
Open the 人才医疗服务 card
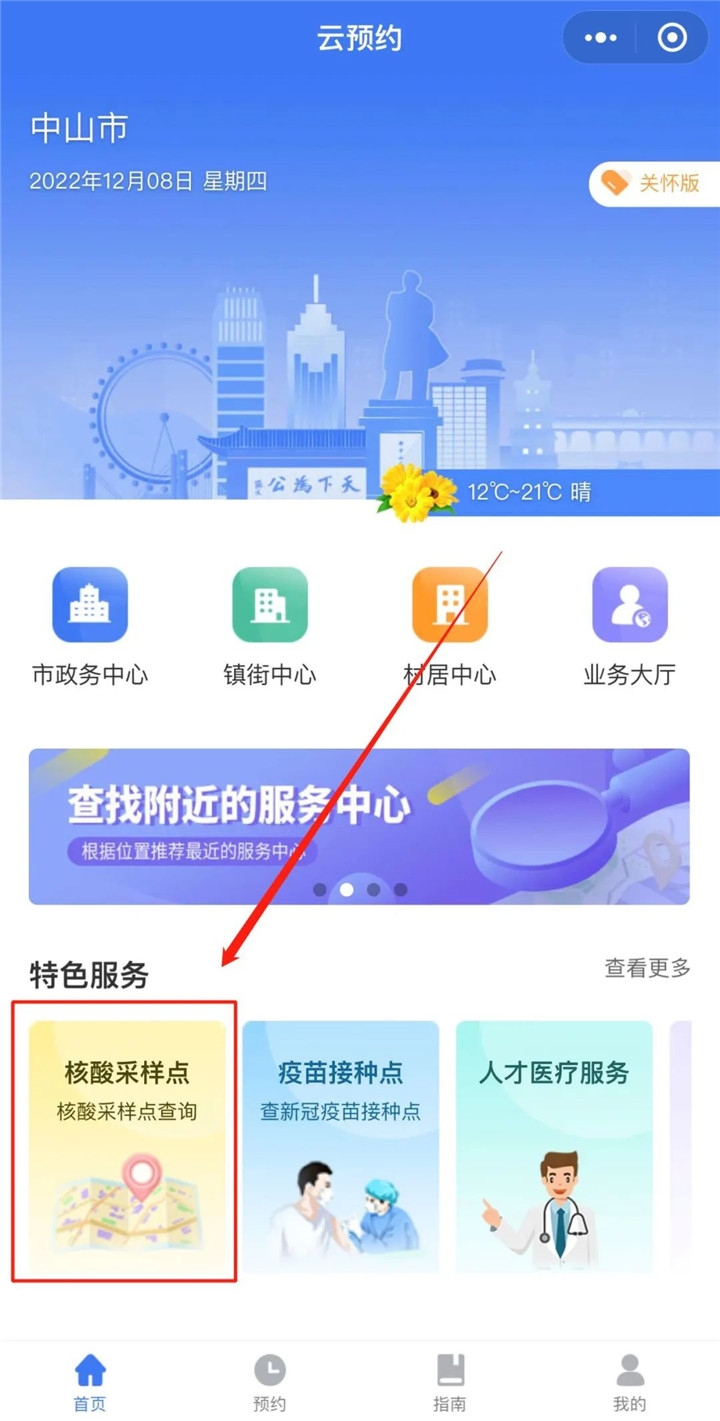tap(554, 1148)
